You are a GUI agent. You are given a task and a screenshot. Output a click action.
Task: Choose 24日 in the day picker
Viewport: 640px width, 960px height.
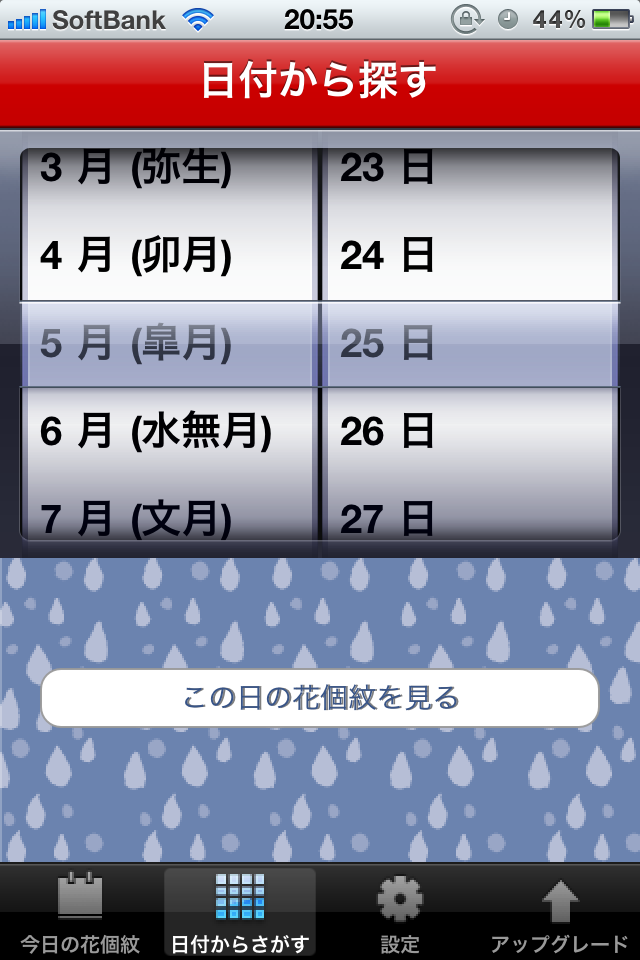[x=387, y=257]
